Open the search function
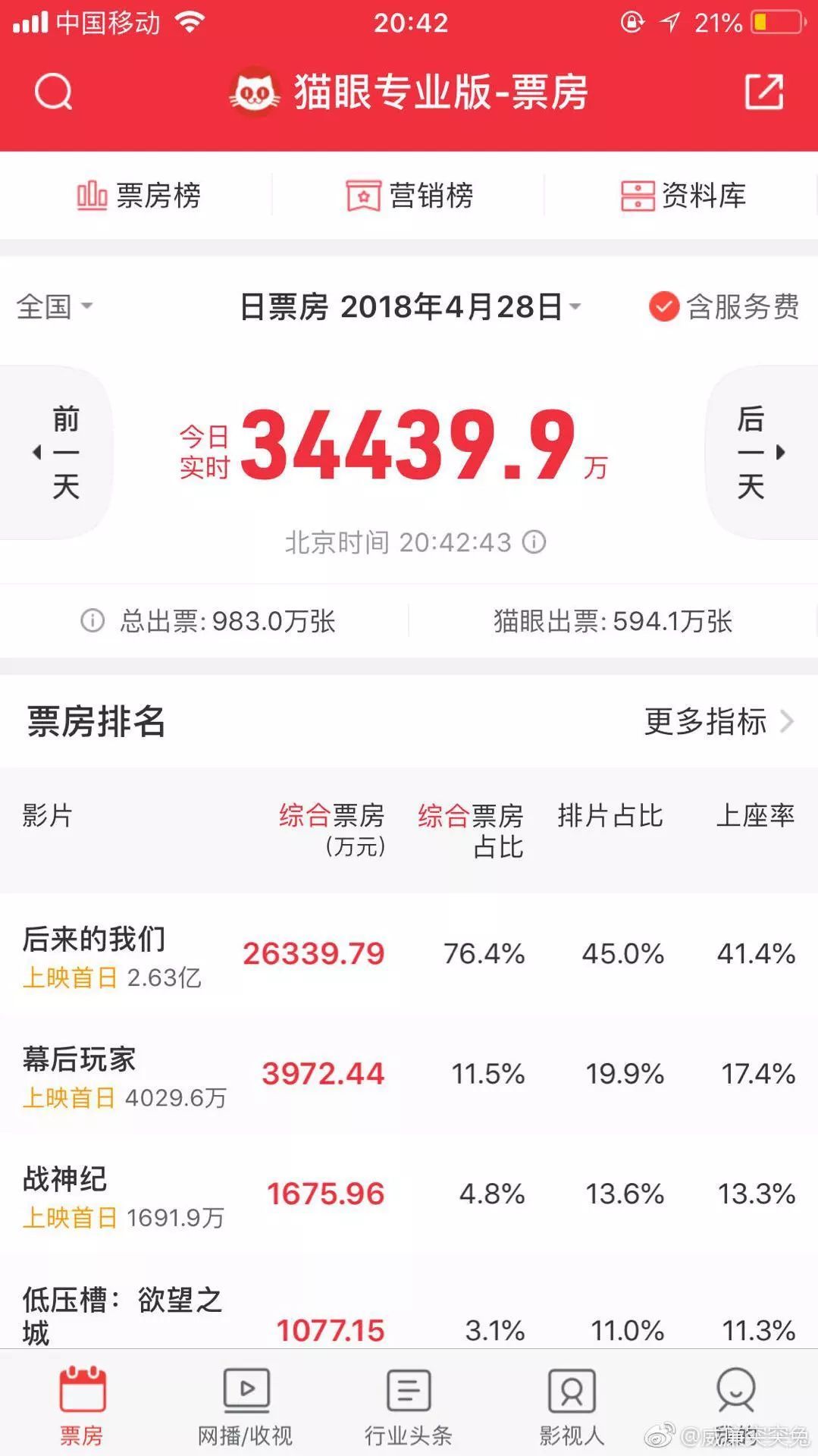Screen dimensions: 818x1456 [51, 93]
